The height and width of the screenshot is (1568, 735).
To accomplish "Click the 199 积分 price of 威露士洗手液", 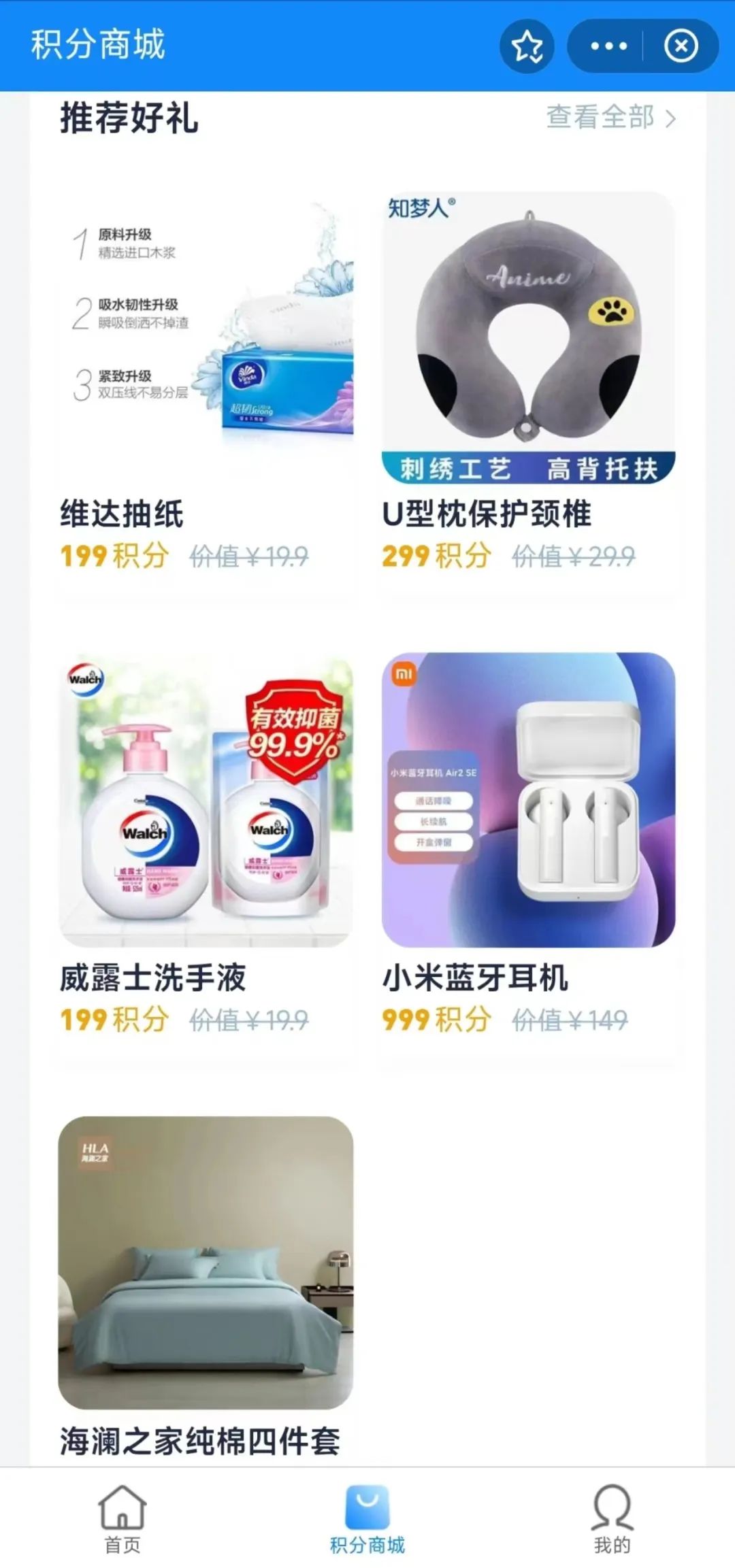I will pos(114,1018).
